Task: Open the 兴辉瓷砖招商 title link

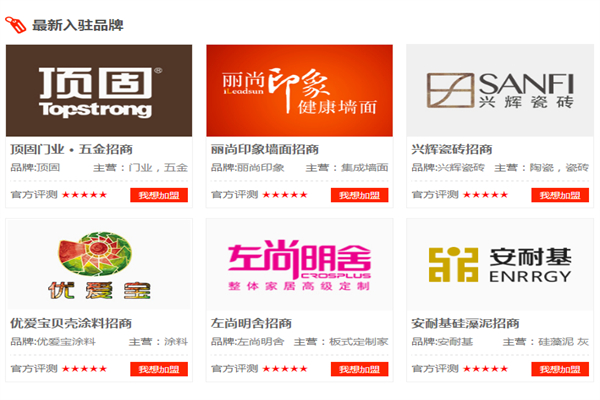Action: (452, 149)
